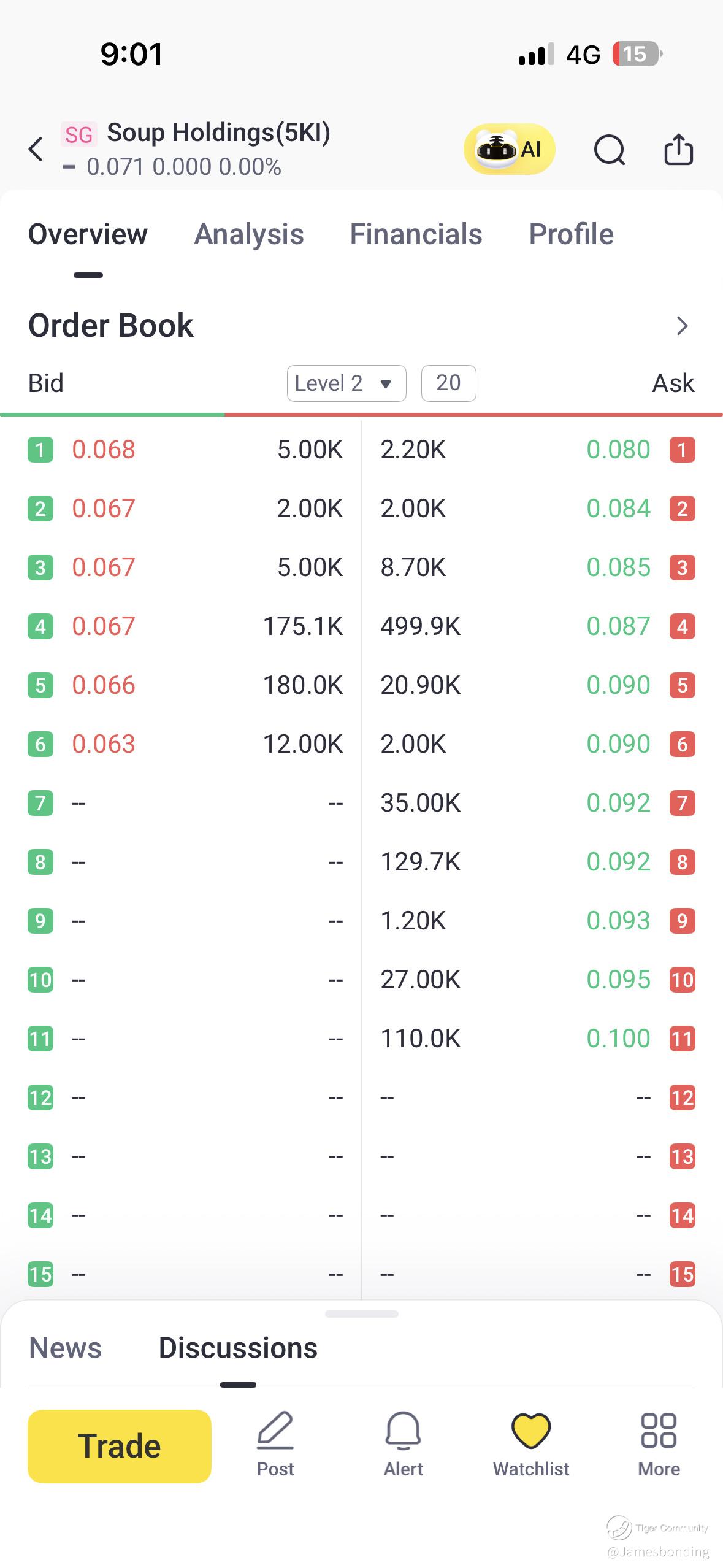
Task: Open the More options grid
Action: point(659,1445)
